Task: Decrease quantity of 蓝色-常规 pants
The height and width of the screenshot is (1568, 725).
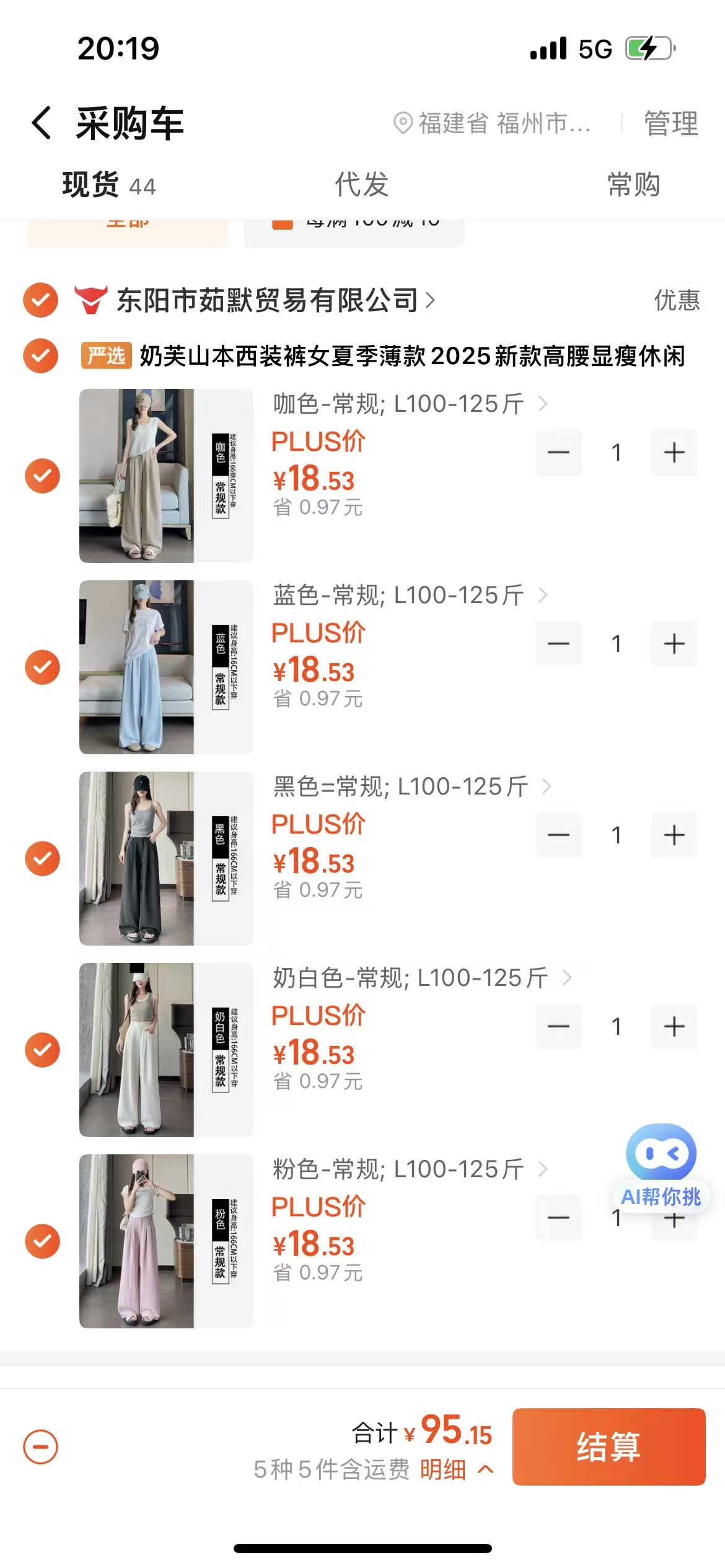Action: 558,644
